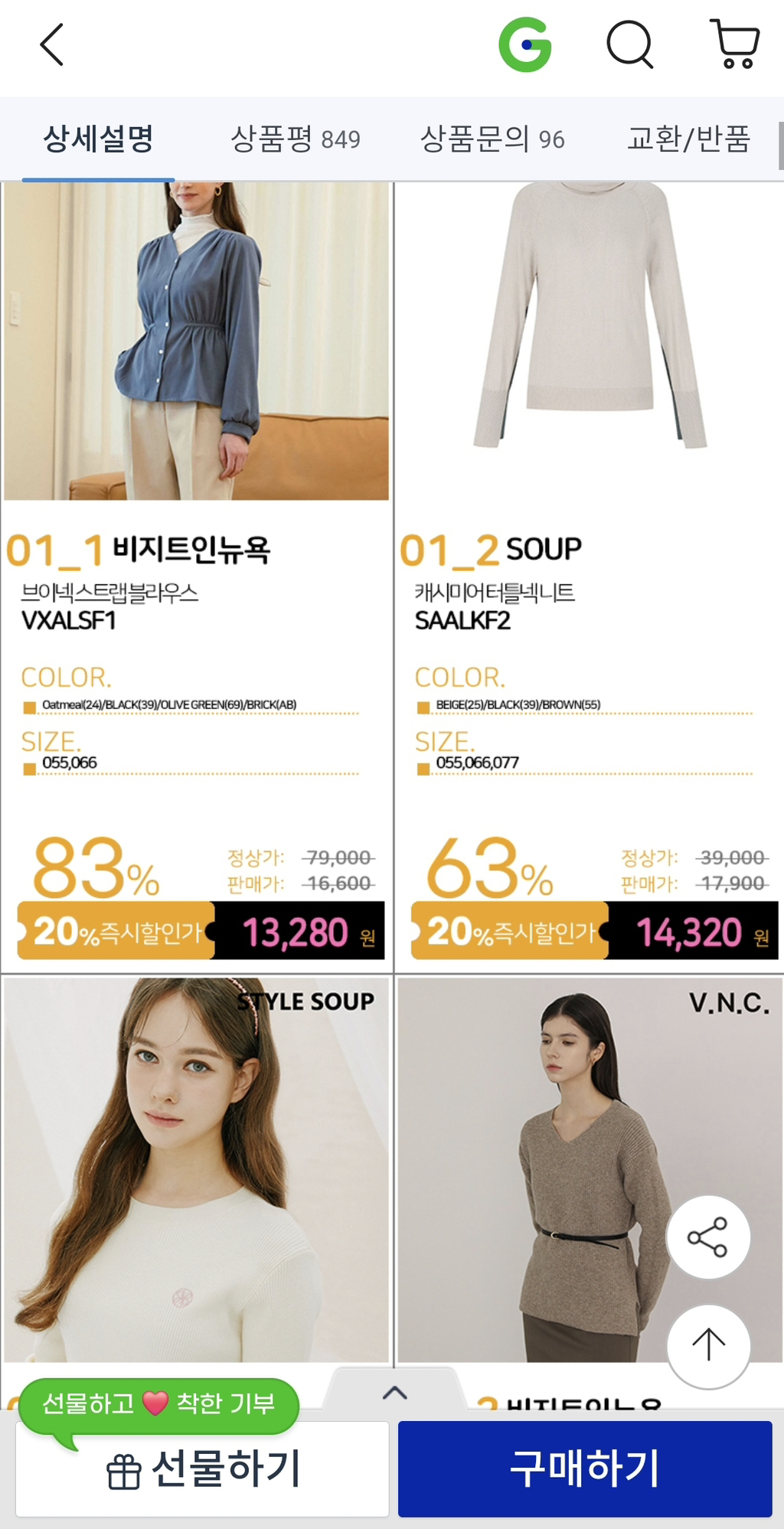784x1529 pixels.
Task: Switch to the 상세설명 tab
Action: 98,139
